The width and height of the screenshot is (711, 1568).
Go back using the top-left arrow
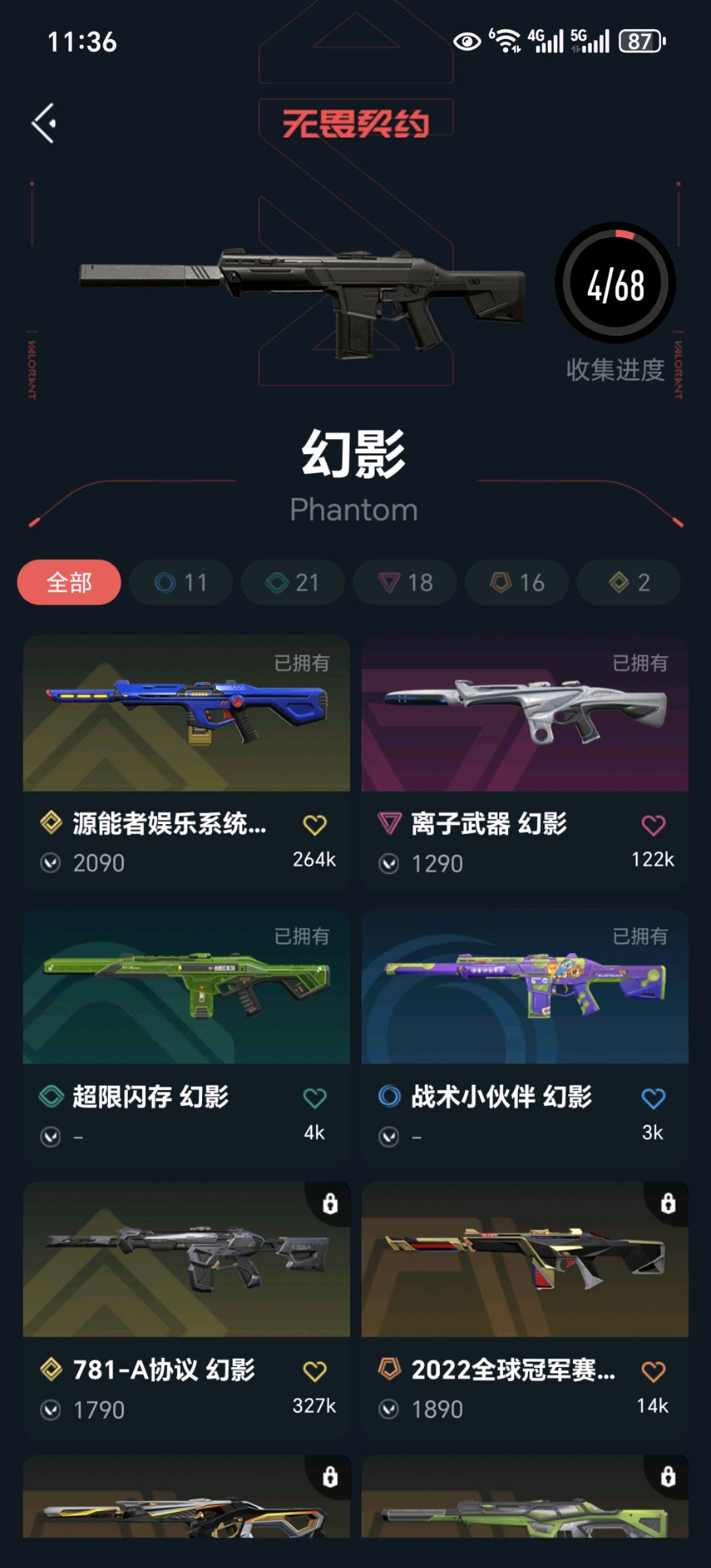click(x=44, y=123)
